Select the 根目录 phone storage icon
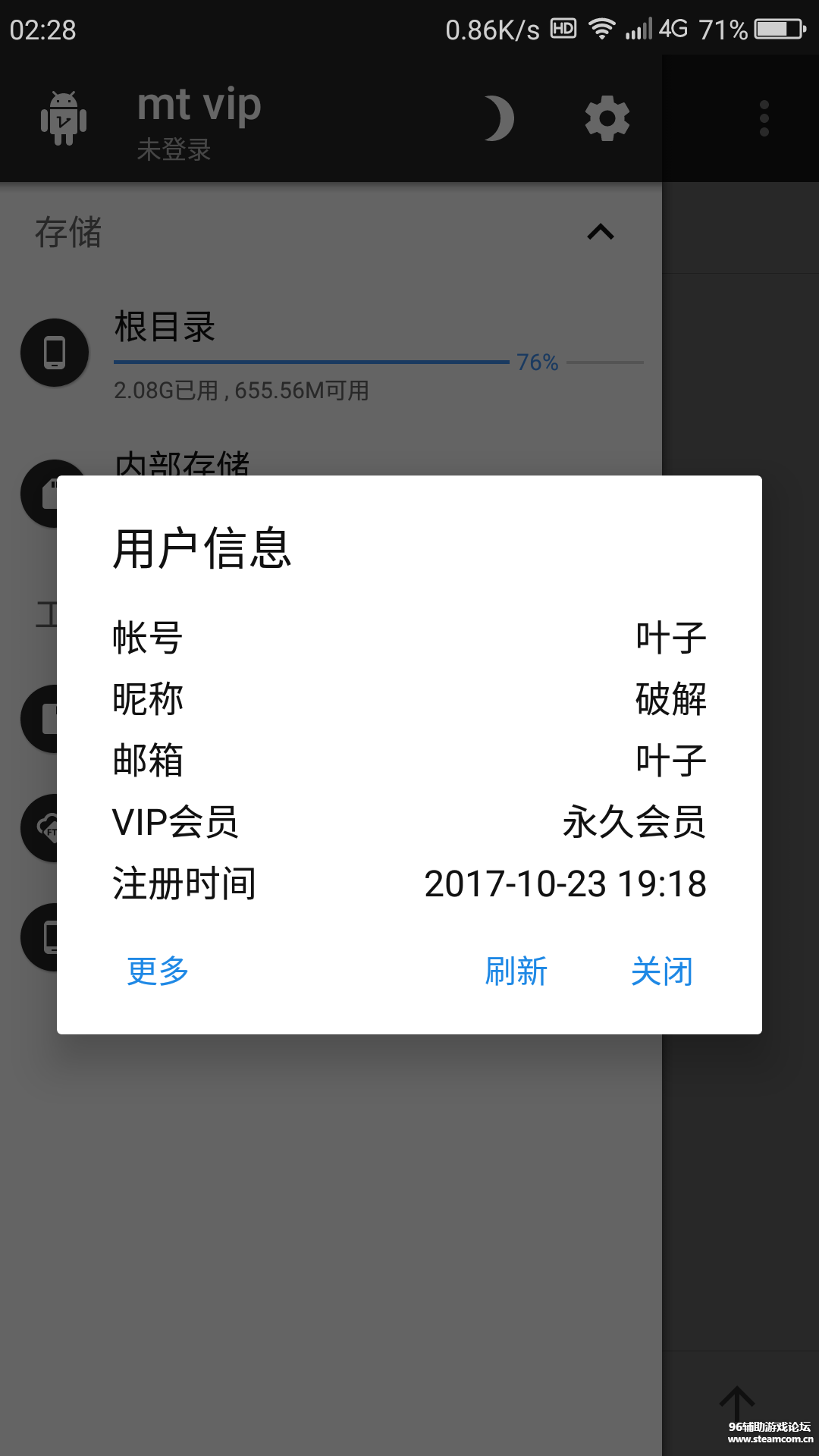Image resolution: width=819 pixels, height=1456 pixels. coord(54,353)
